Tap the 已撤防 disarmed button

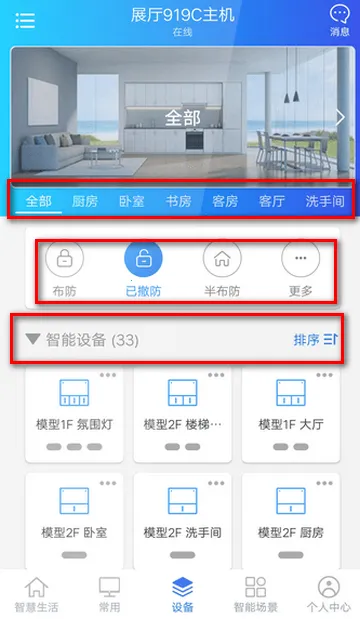[x=143, y=269]
